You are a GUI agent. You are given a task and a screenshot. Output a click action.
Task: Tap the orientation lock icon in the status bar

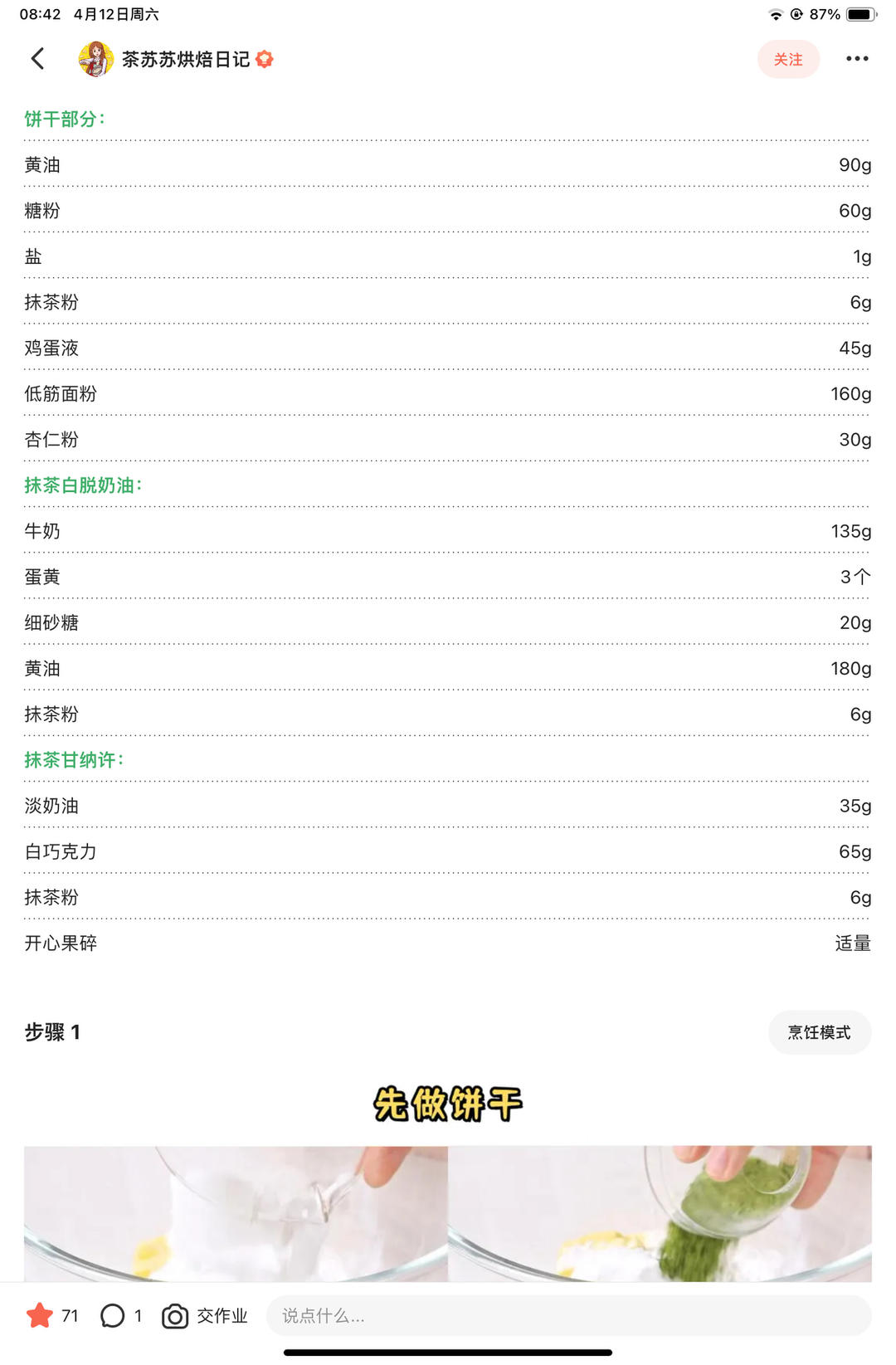coord(798,13)
